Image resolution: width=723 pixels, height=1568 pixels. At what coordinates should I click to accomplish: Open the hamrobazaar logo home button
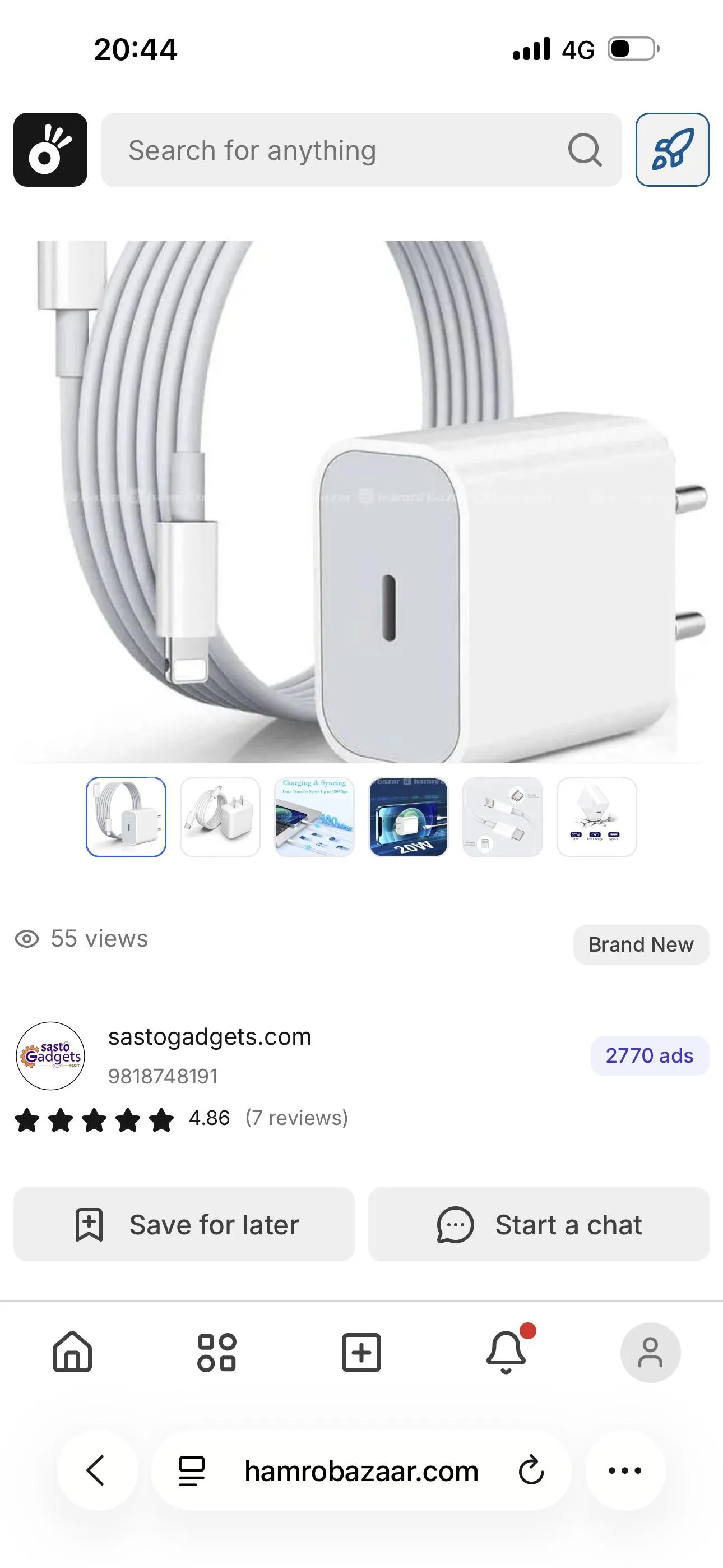(50, 150)
